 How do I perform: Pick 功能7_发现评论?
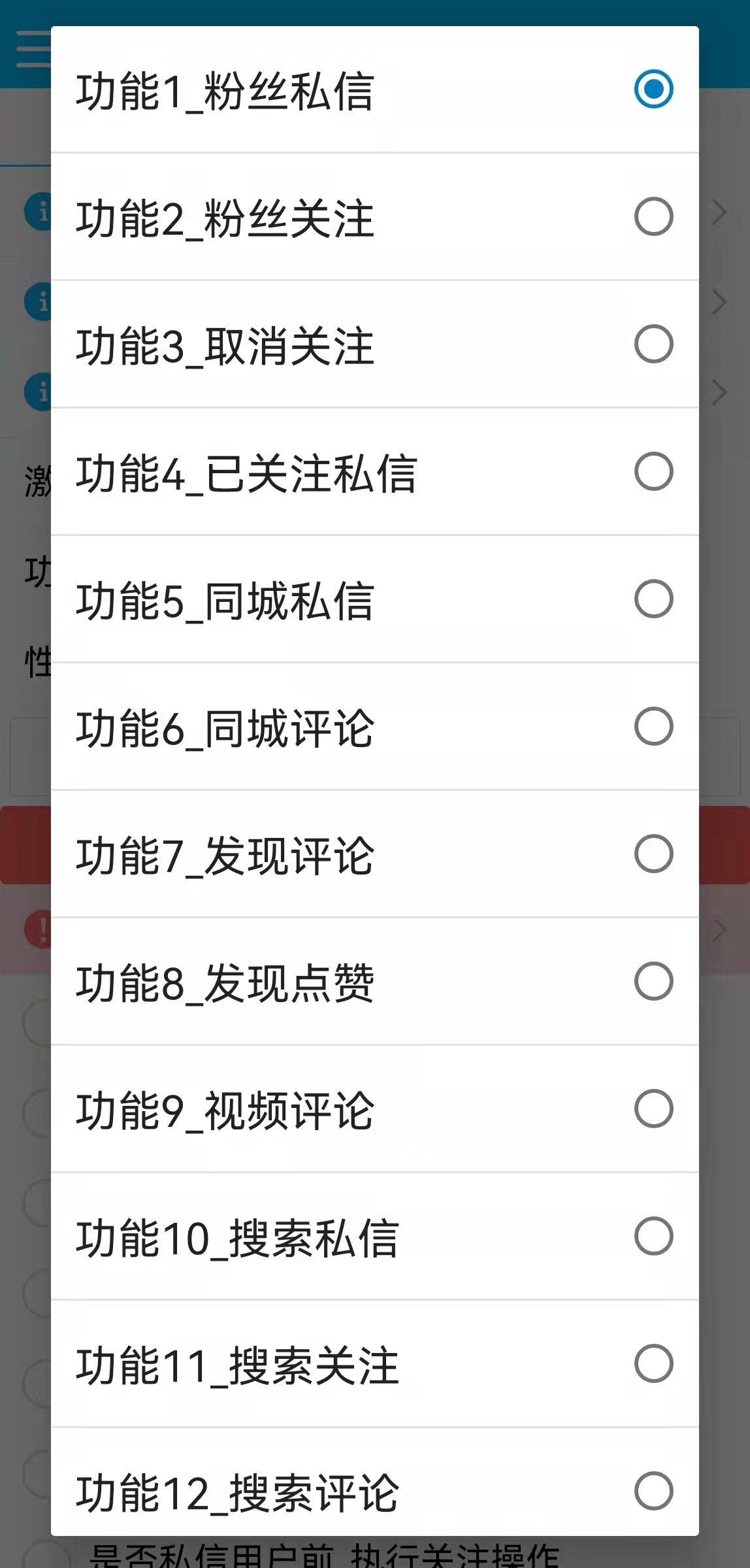coord(374,854)
